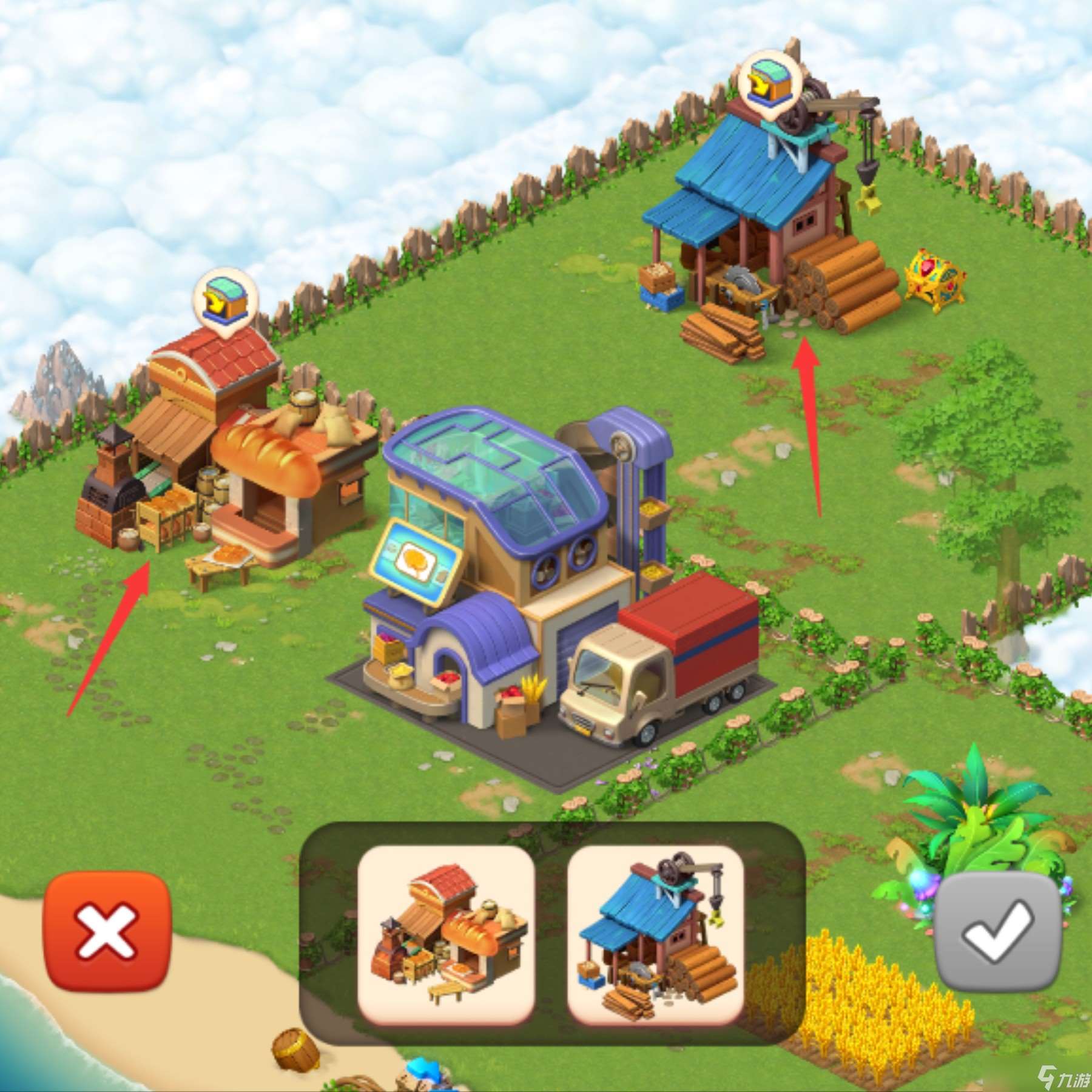
Task: Select the sawmill building card
Action: click(655, 935)
